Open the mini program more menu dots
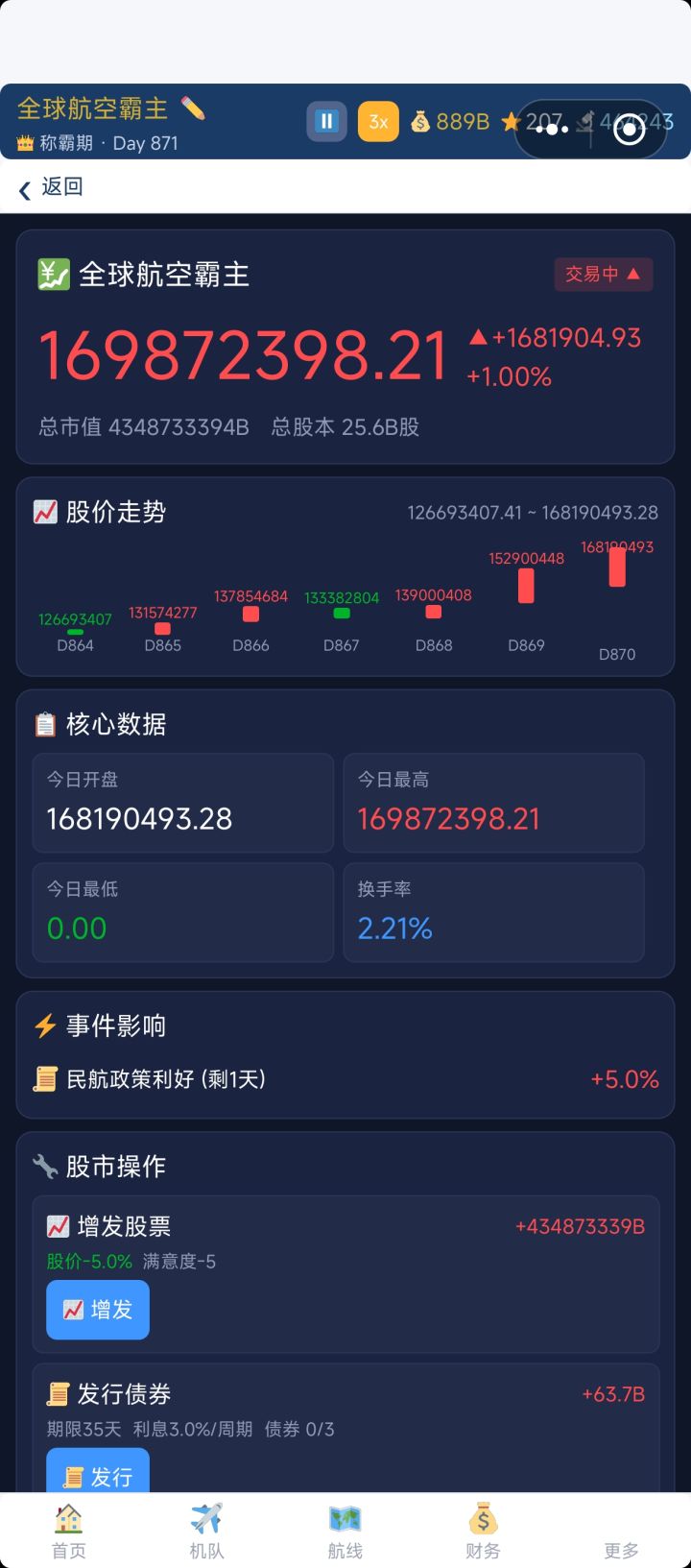The image size is (691, 1568). 552,130
